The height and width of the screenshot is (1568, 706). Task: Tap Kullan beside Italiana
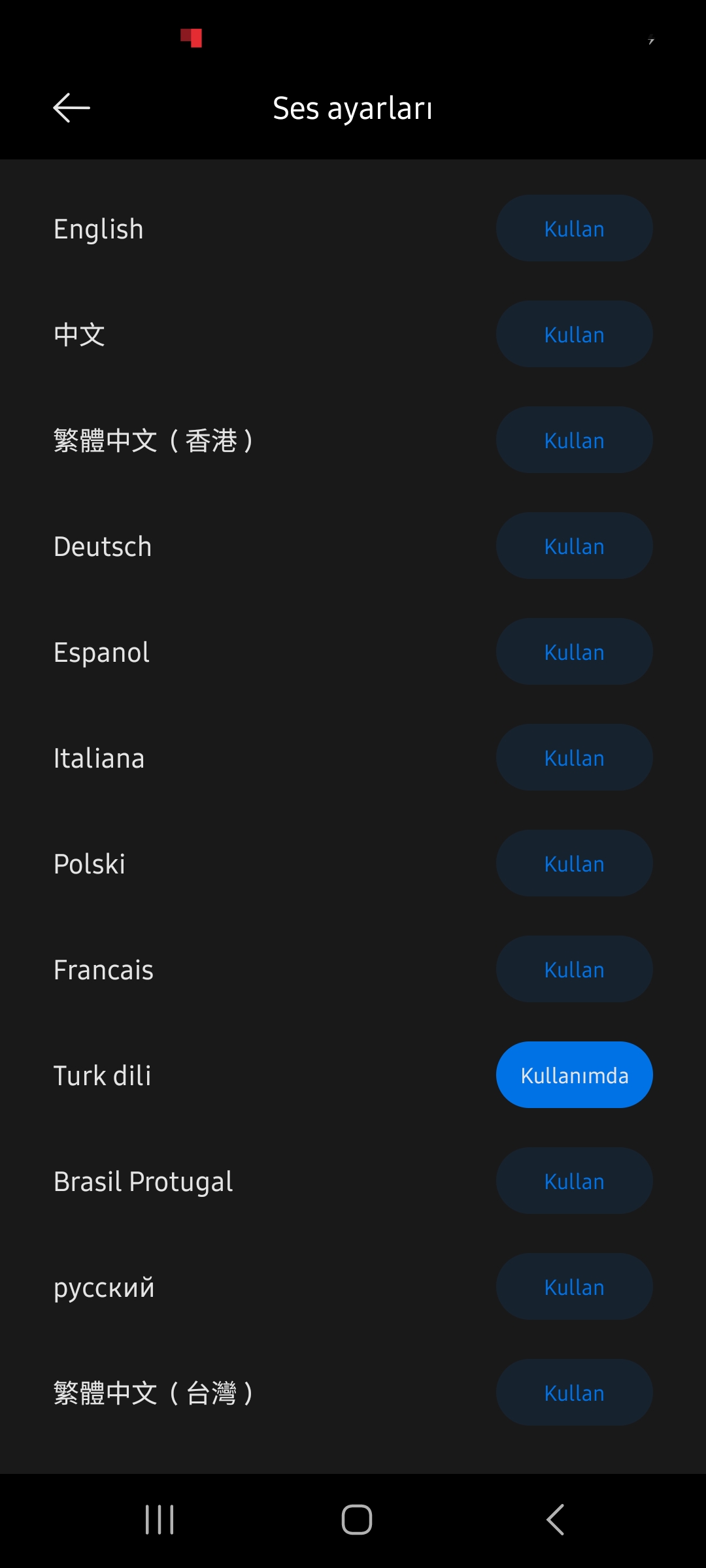pyautogui.click(x=574, y=758)
